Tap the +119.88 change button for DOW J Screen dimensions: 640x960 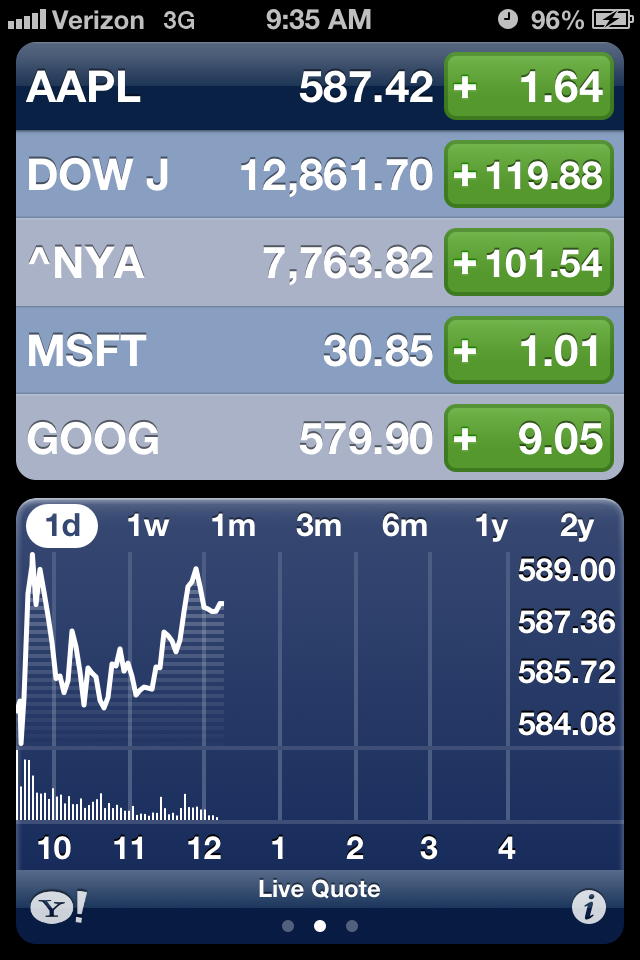click(529, 174)
